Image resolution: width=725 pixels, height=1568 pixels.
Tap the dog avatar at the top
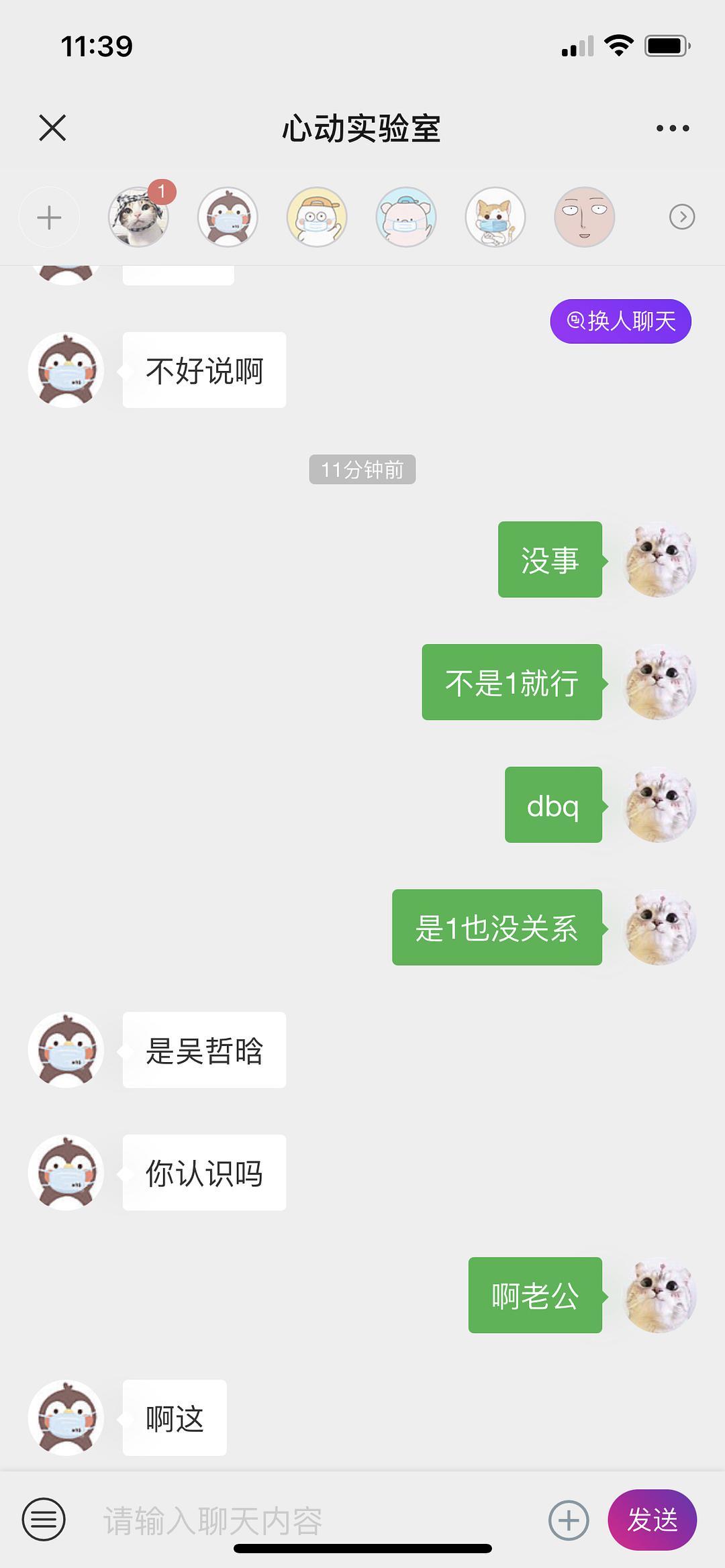(x=495, y=217)
